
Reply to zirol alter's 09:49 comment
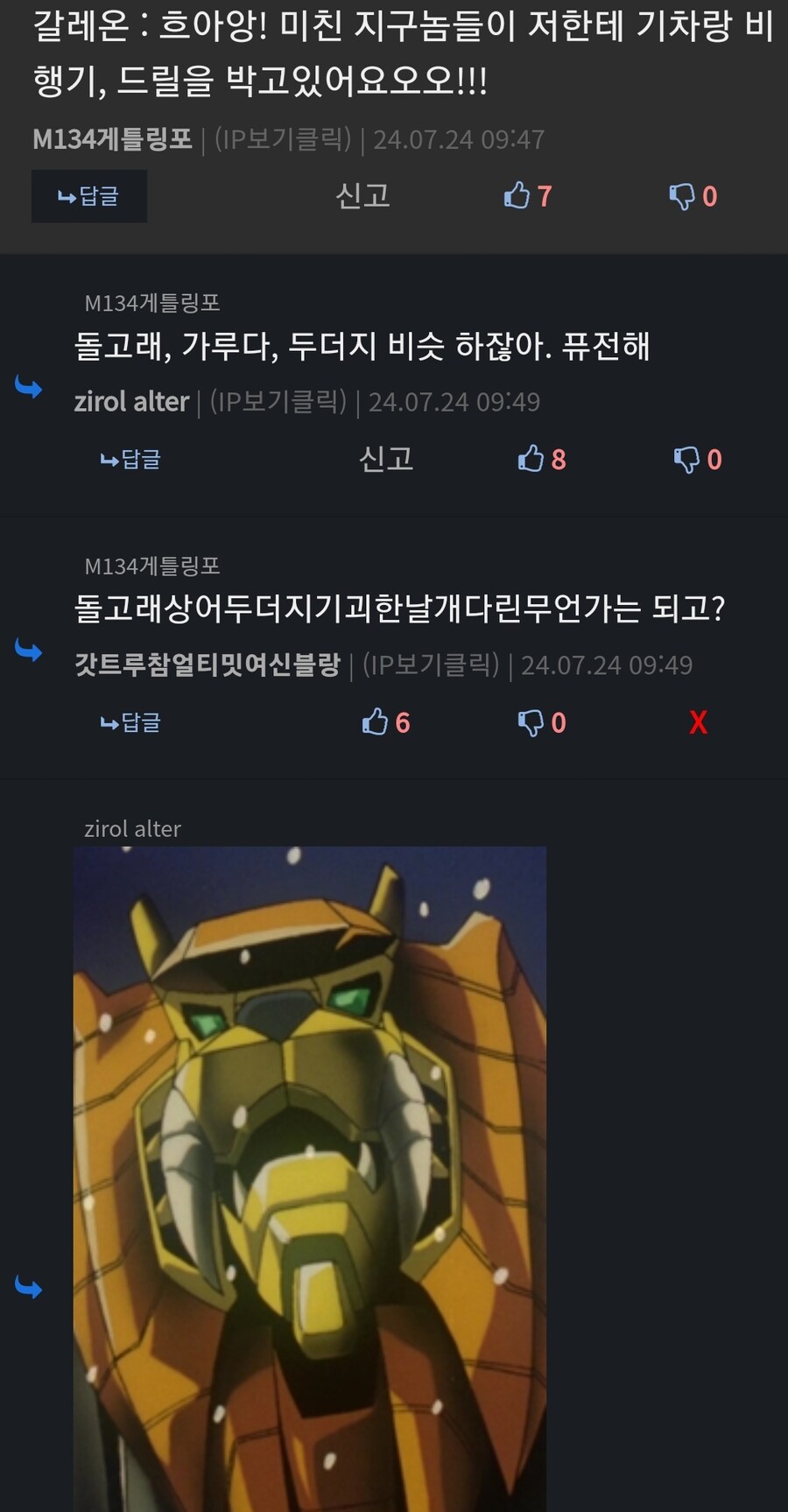tap(130, 459)
